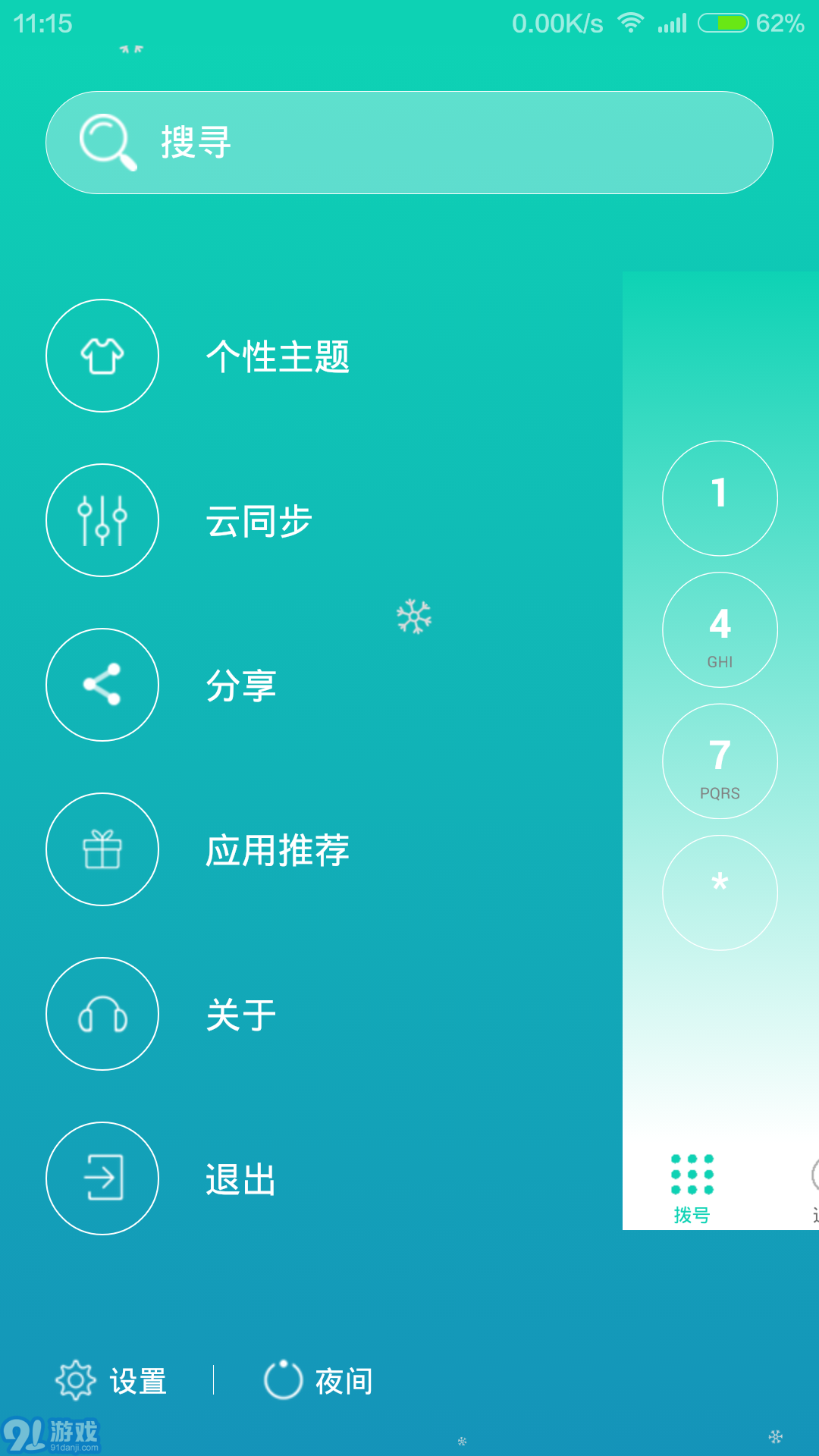Dial digit 1 on keypad
Screen dimensions: 819x1456
[720, 498]
